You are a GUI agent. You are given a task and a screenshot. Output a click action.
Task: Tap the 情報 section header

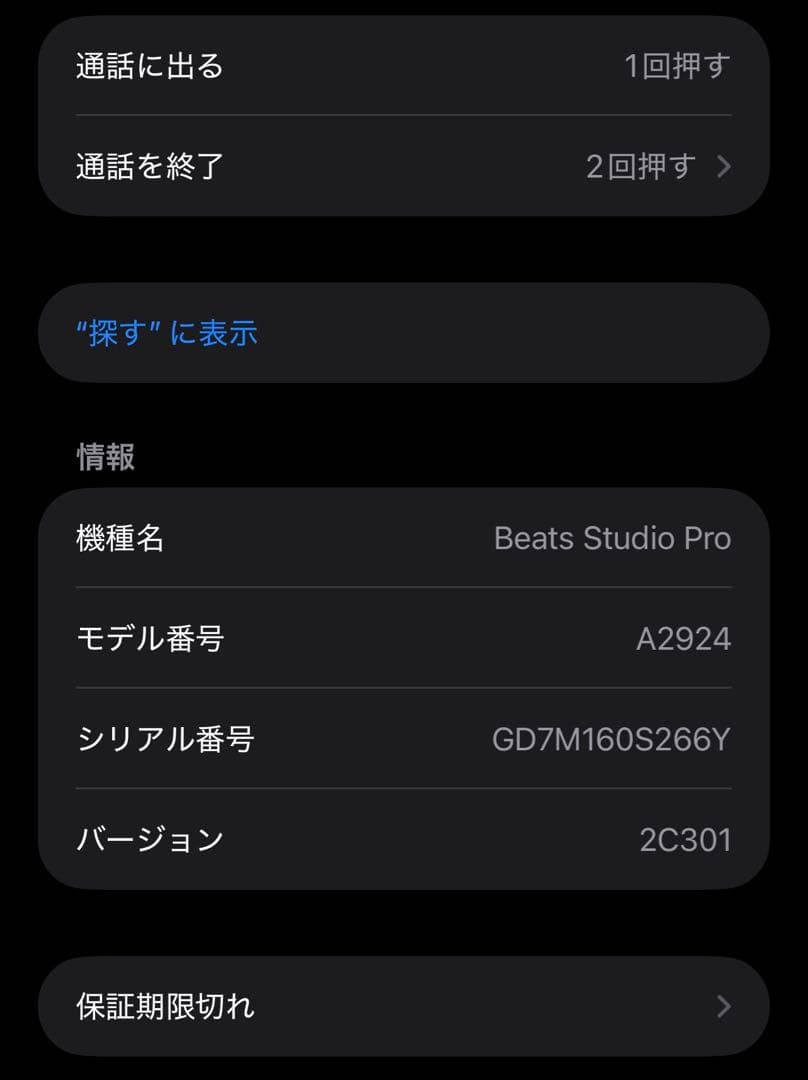point(102,456)
